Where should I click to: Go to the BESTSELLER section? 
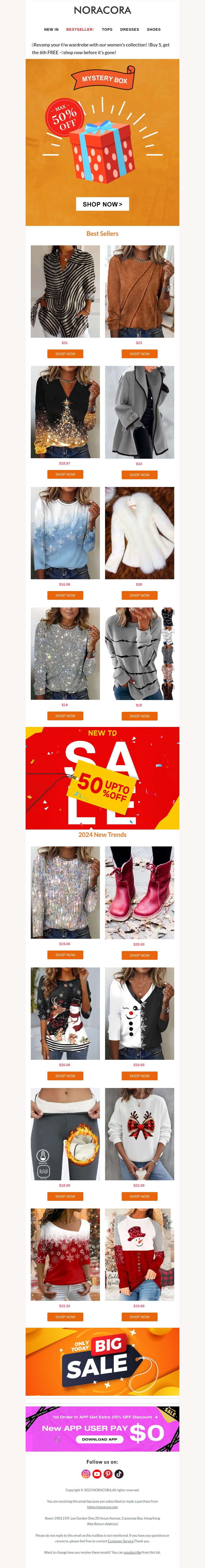tap(80, 29)
